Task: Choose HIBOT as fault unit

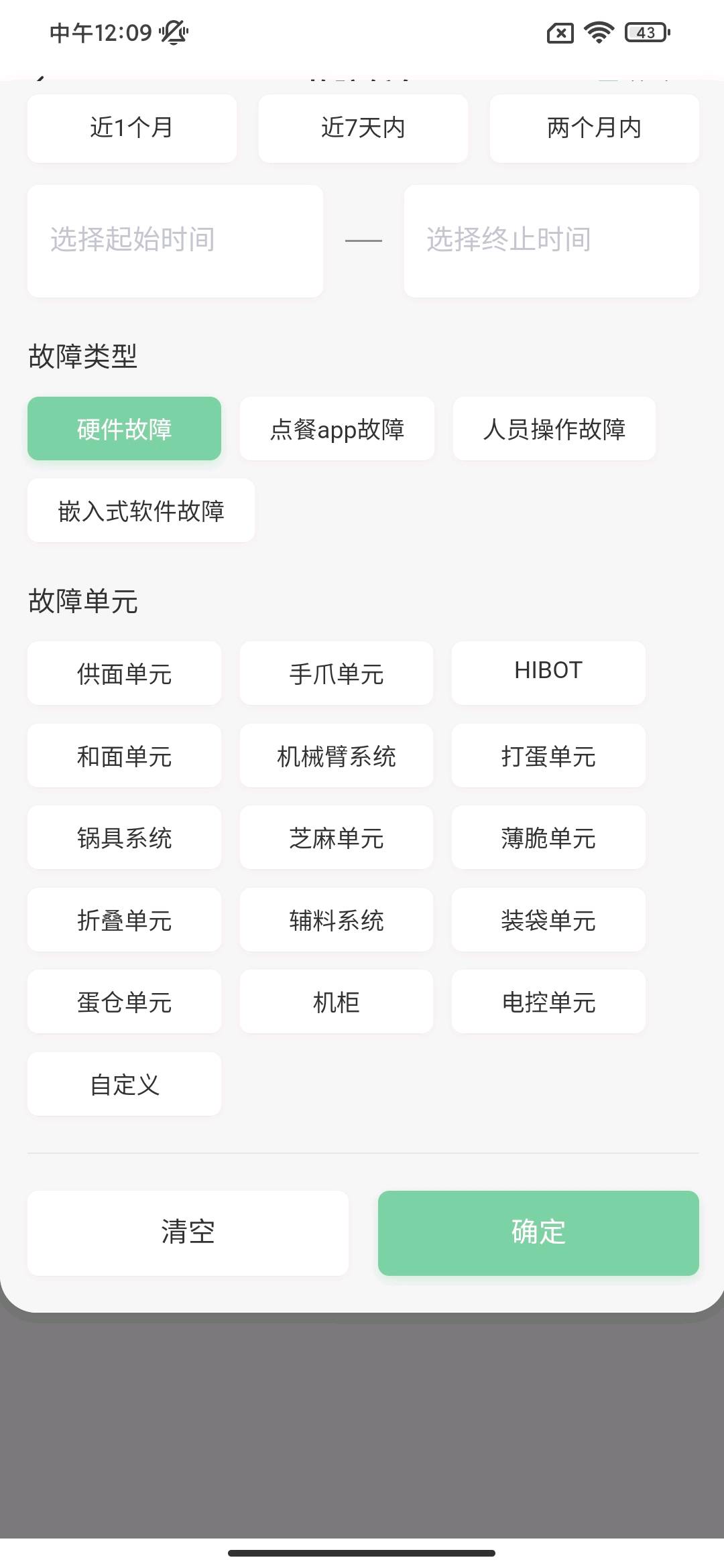Action: point(548,672)
